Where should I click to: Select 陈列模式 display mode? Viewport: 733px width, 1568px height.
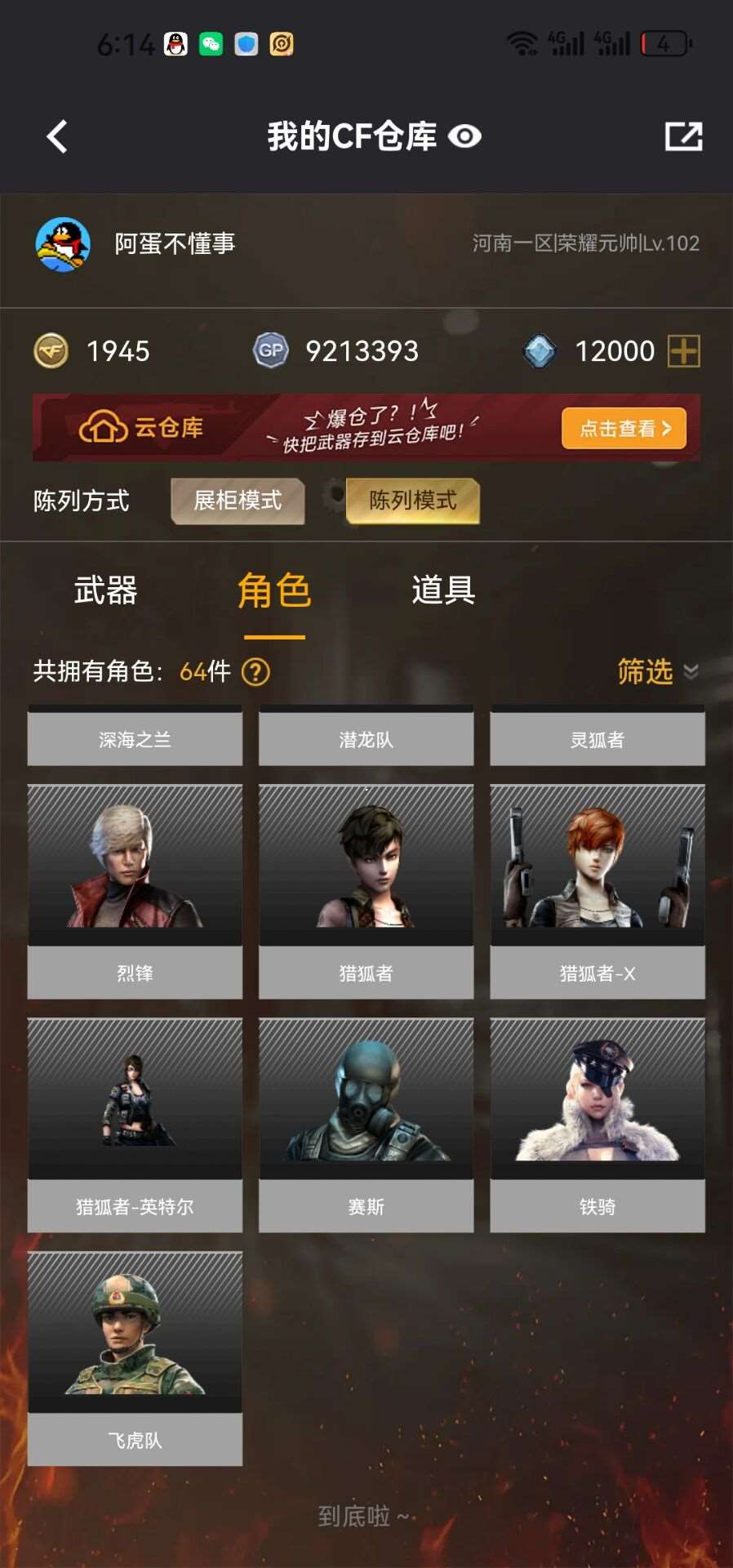coord(413,501)
